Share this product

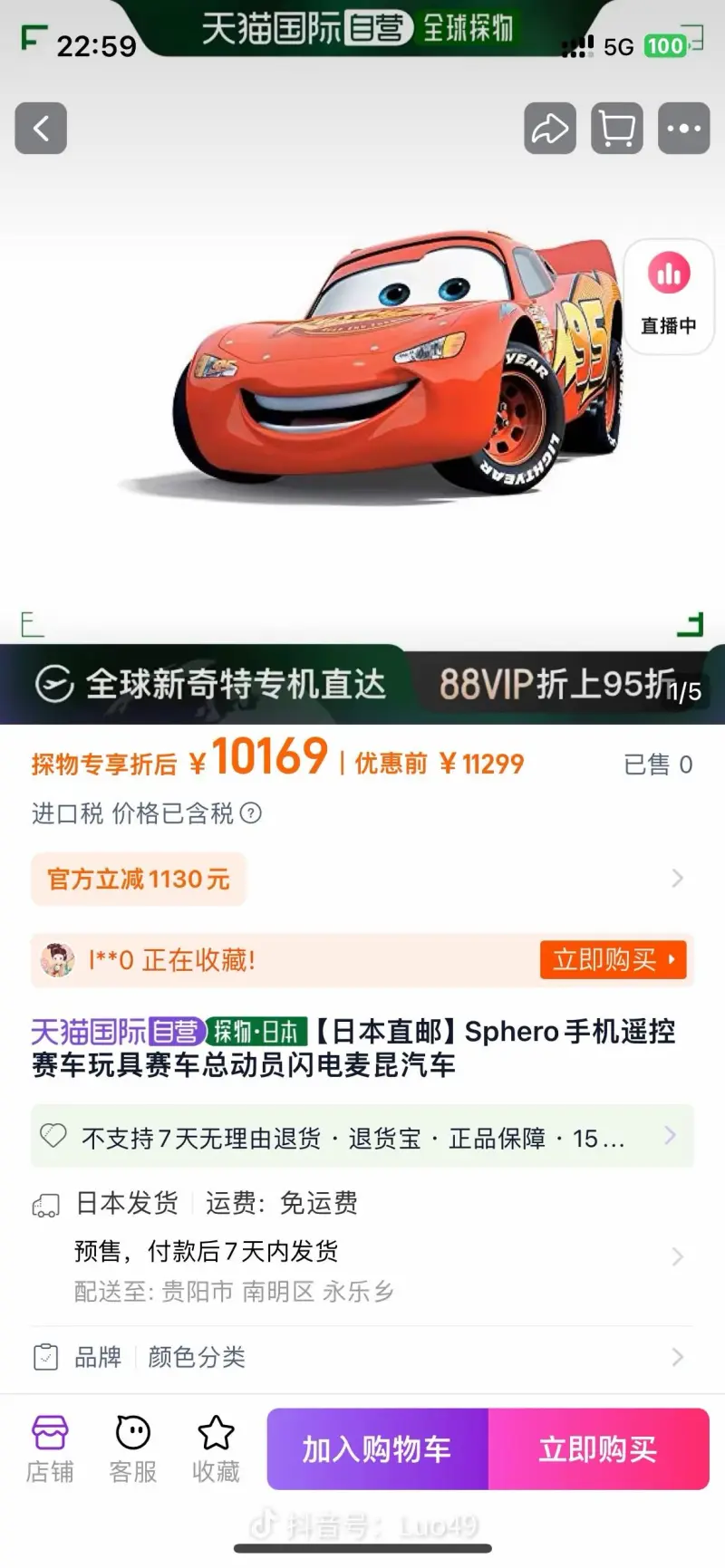(549, 129)
